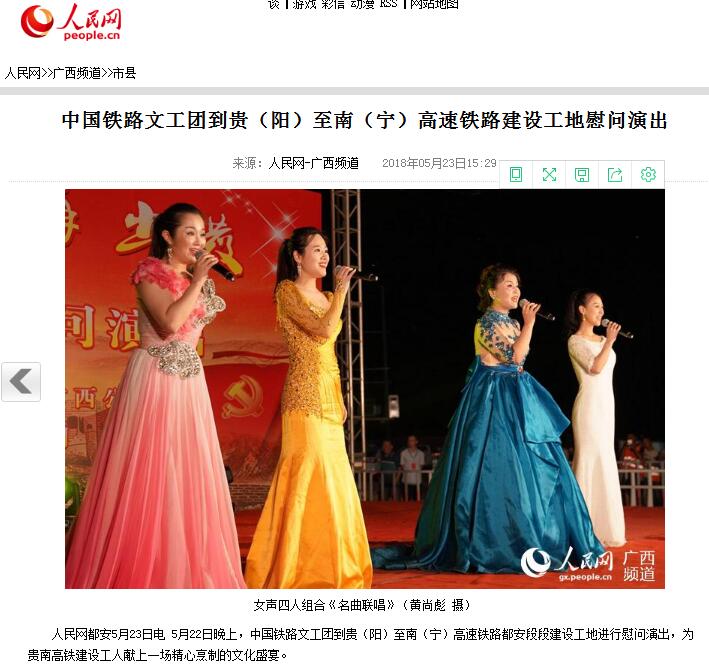Viewport: 709px width, 664px height.
Task: Open the 网站地图 link in the header
Action: (x=434, y=5)
